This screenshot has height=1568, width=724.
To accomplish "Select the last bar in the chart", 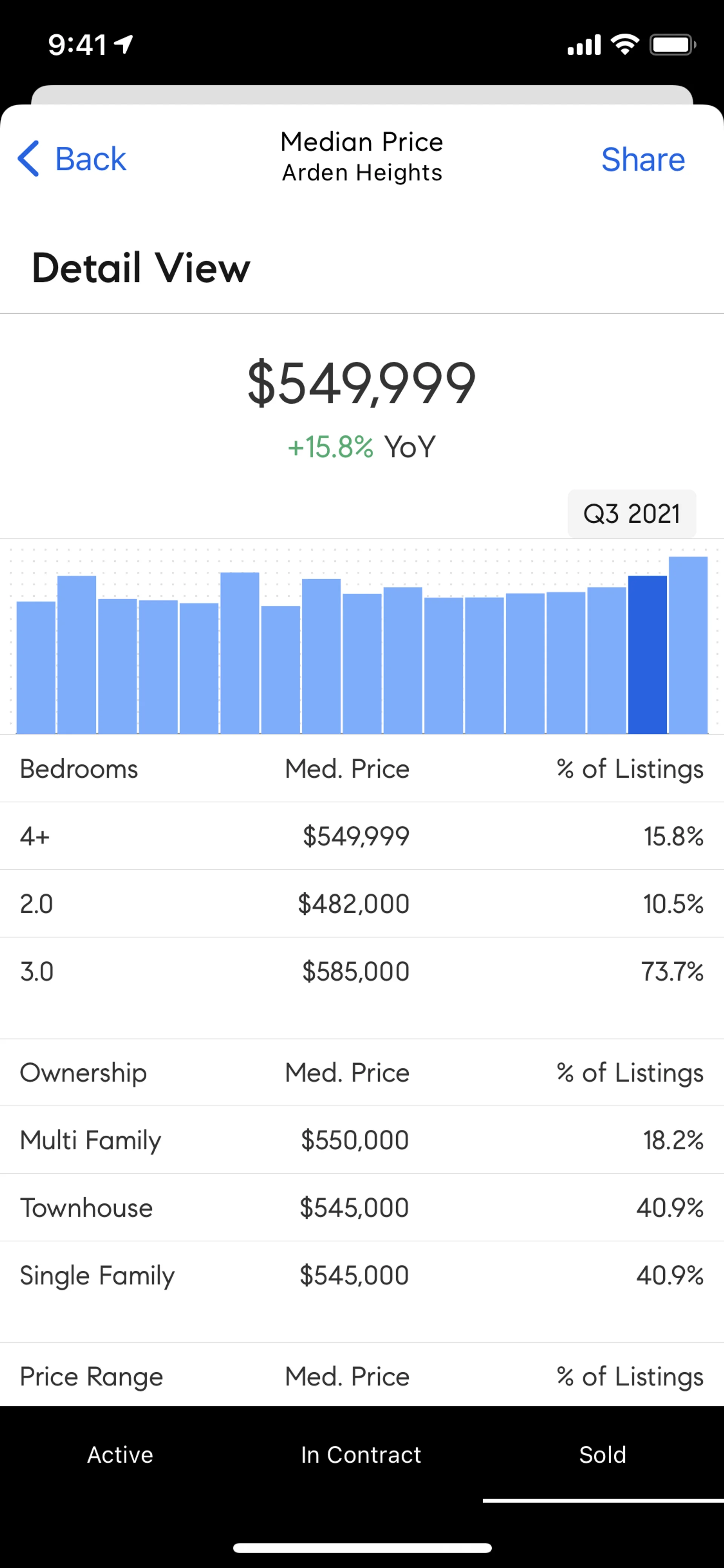I will [688, 645].
